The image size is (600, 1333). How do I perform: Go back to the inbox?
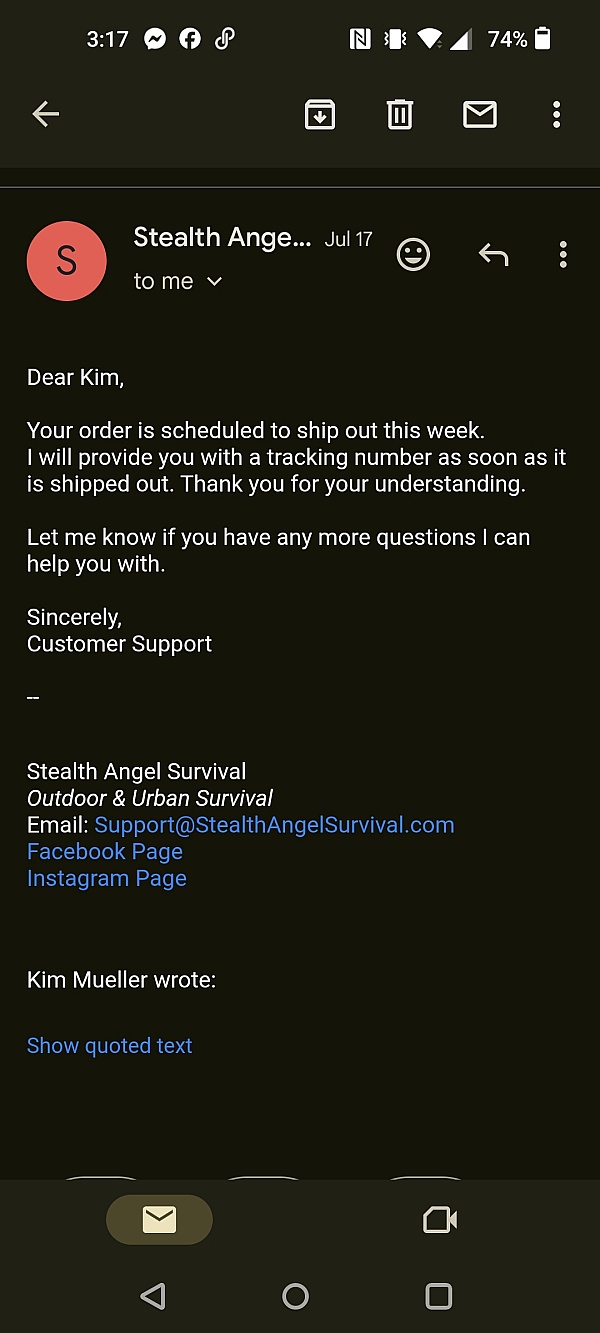(46, 115)
